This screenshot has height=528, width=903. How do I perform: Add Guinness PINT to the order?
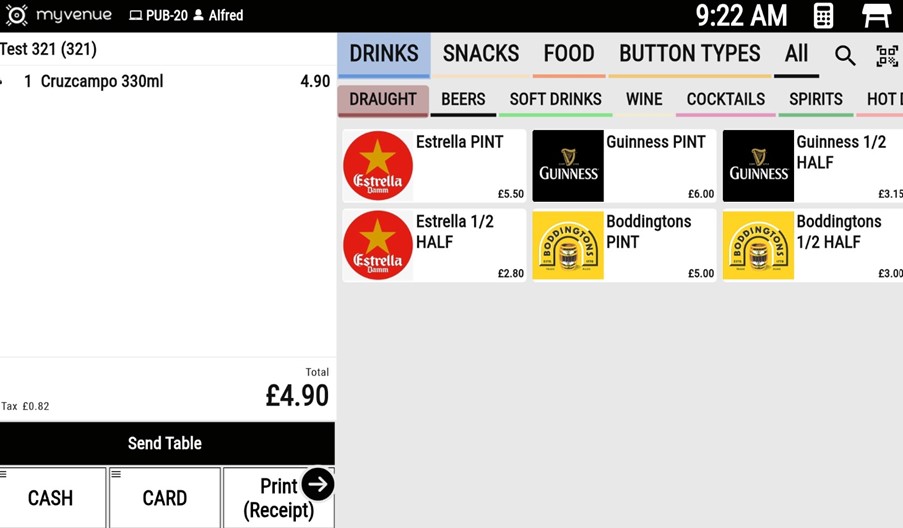coord(624,166)
